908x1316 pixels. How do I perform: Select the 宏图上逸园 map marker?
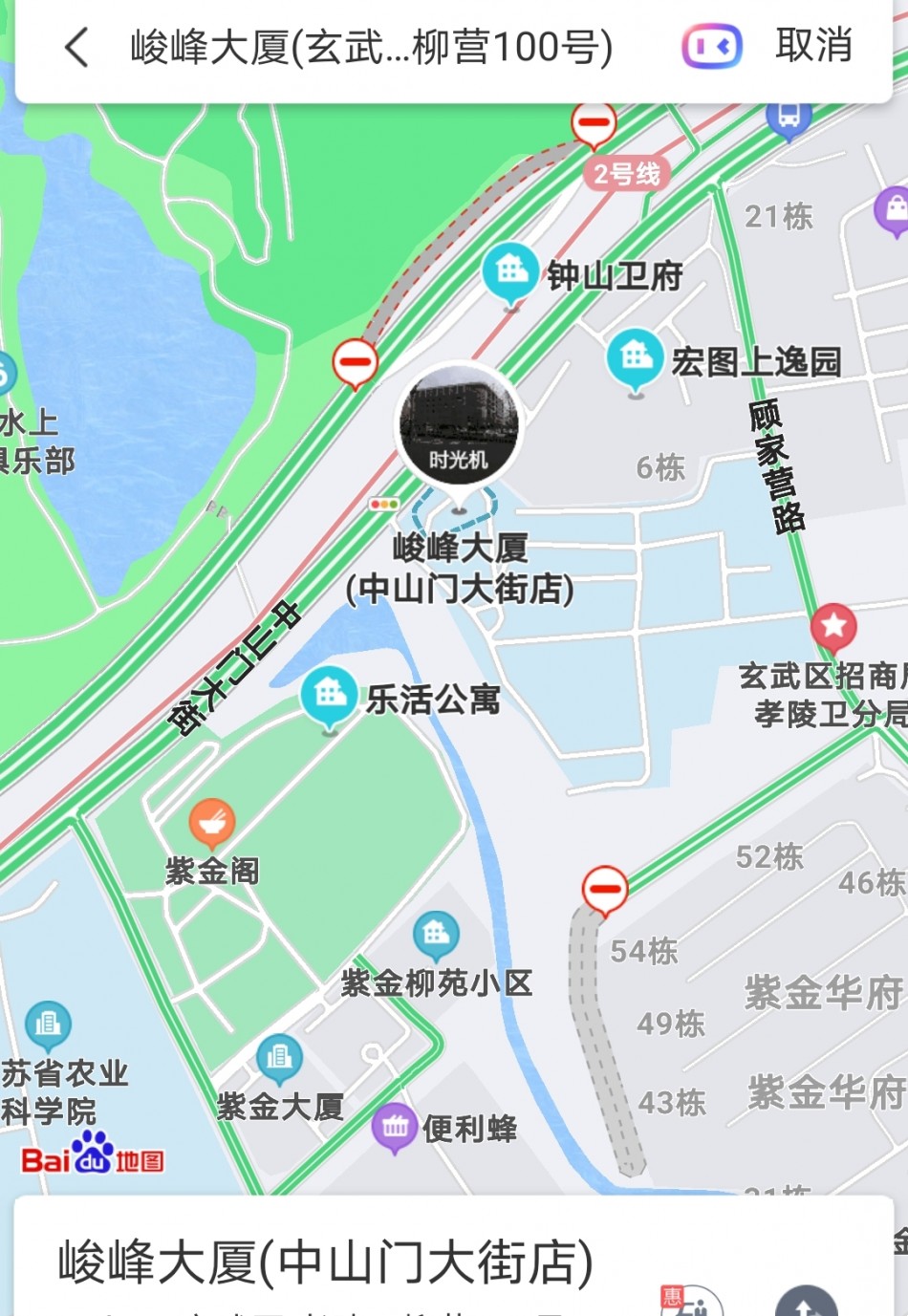click(635, 358)
